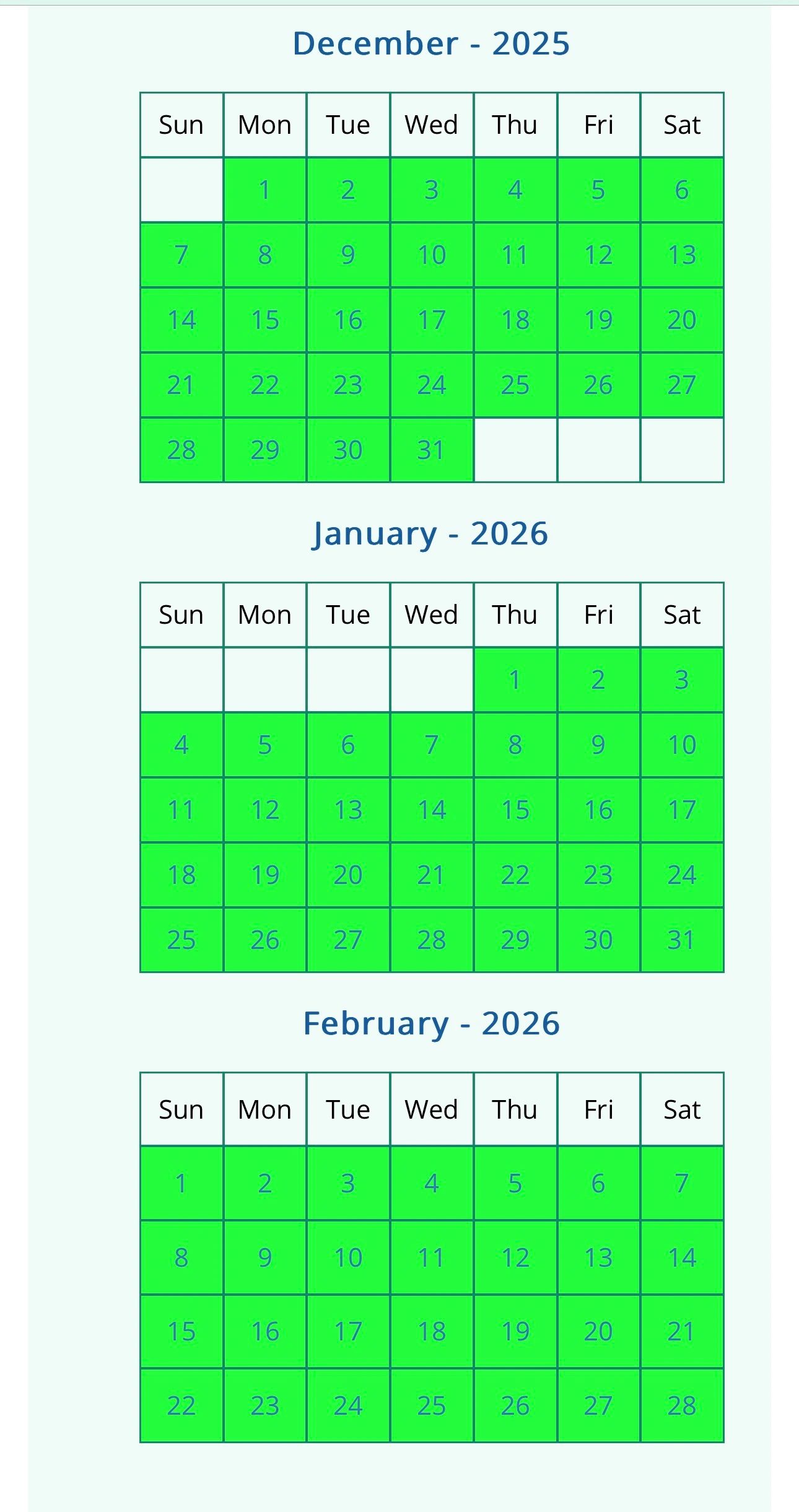The height and width of the screenshot is (1512, 799).
Task: Select December 1, 2025 on the calendar
Action: 265,190
